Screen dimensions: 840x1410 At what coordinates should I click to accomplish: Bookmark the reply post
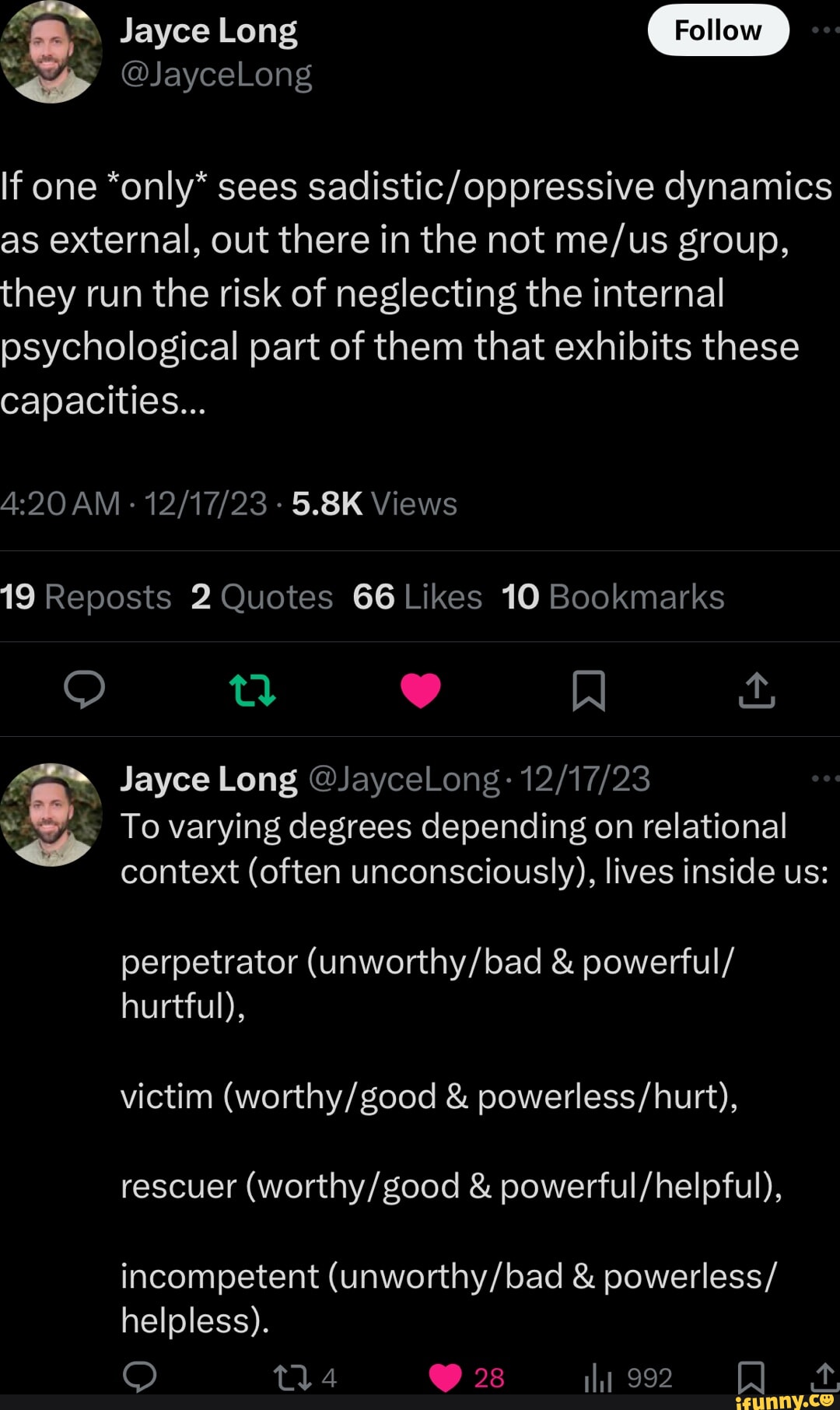pos(751,1377)
